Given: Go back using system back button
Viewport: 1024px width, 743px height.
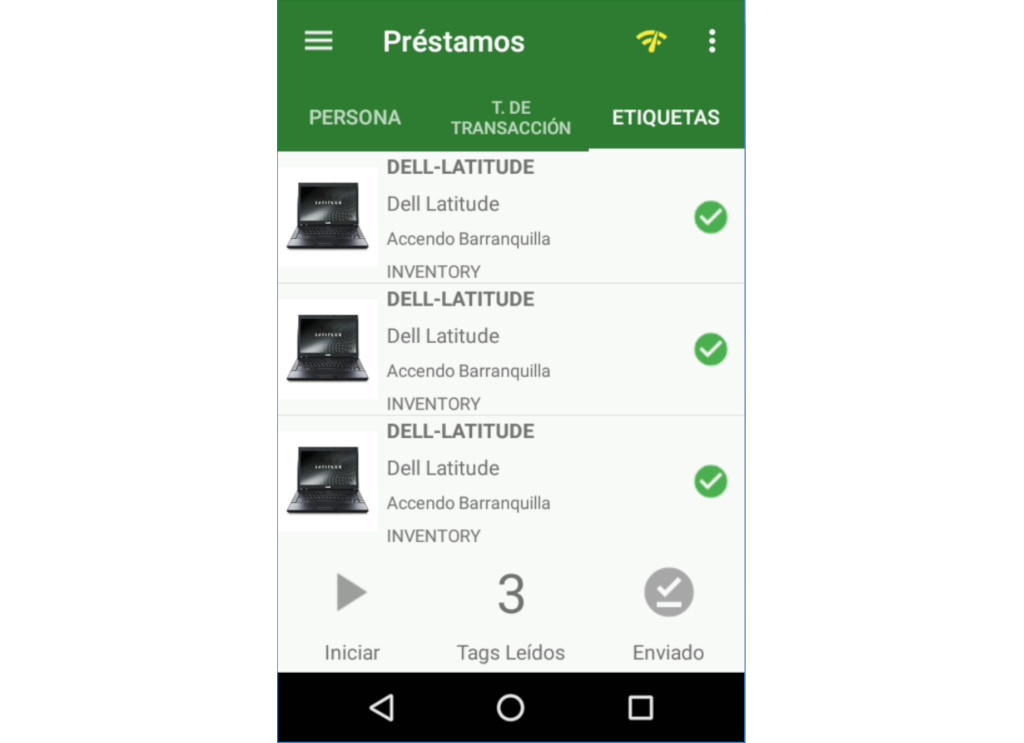Looking at the screenshot, I should 381,708.
